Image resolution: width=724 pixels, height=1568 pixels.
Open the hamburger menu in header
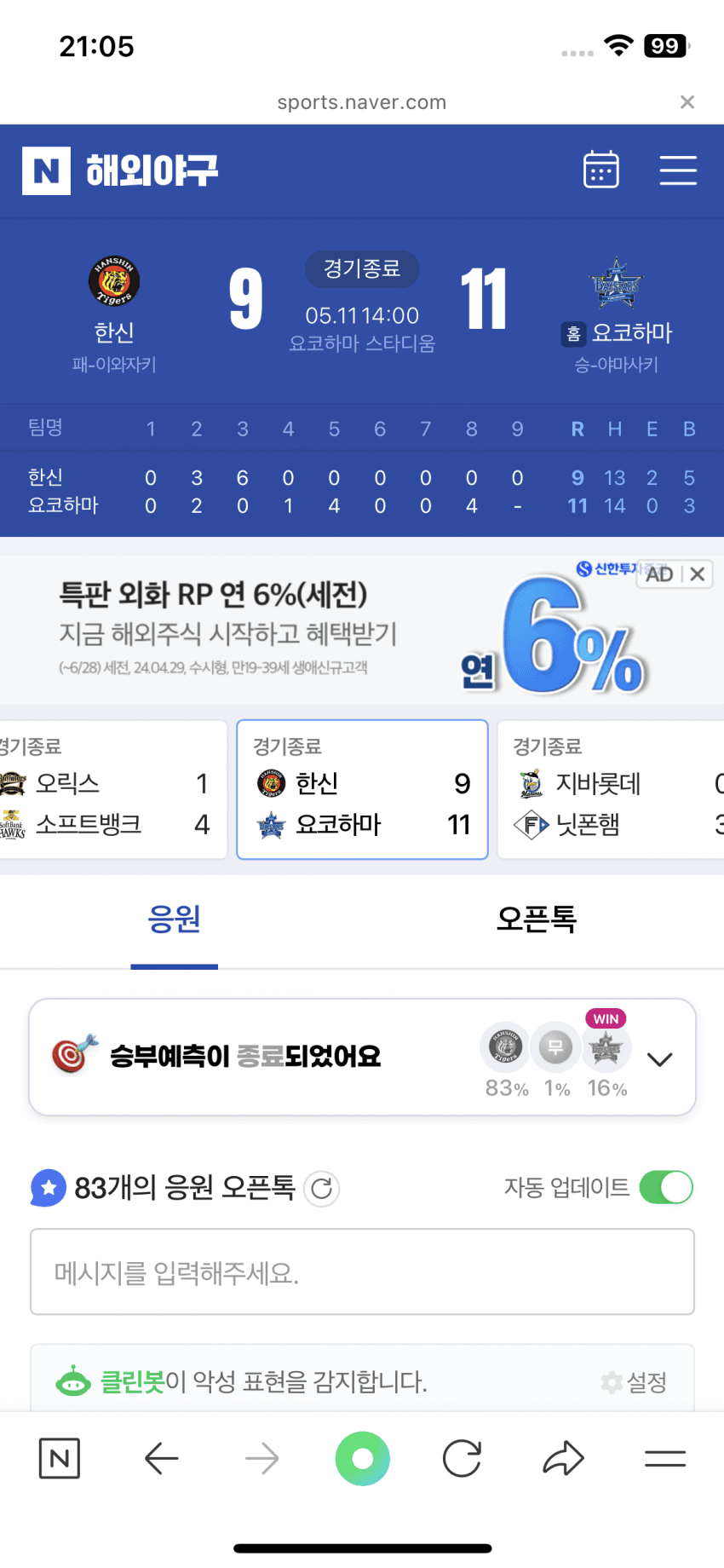678,170
